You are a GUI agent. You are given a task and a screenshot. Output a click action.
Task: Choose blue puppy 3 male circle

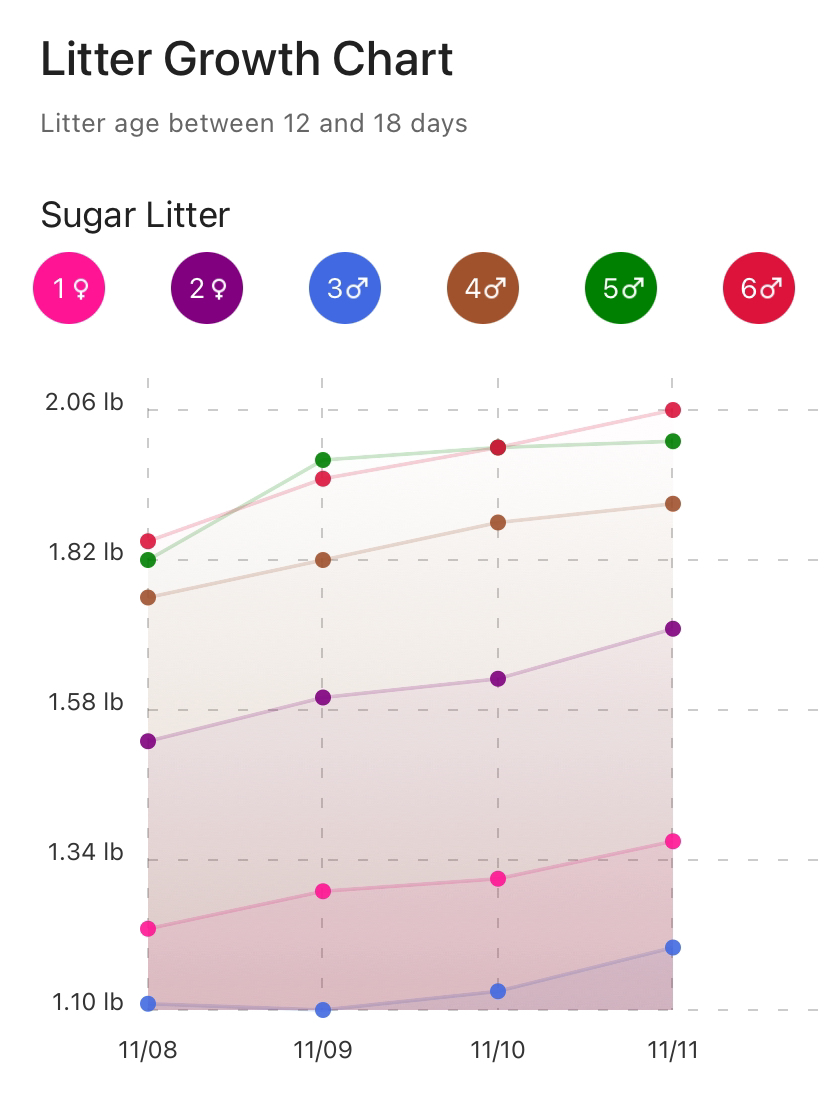point(345,289)
